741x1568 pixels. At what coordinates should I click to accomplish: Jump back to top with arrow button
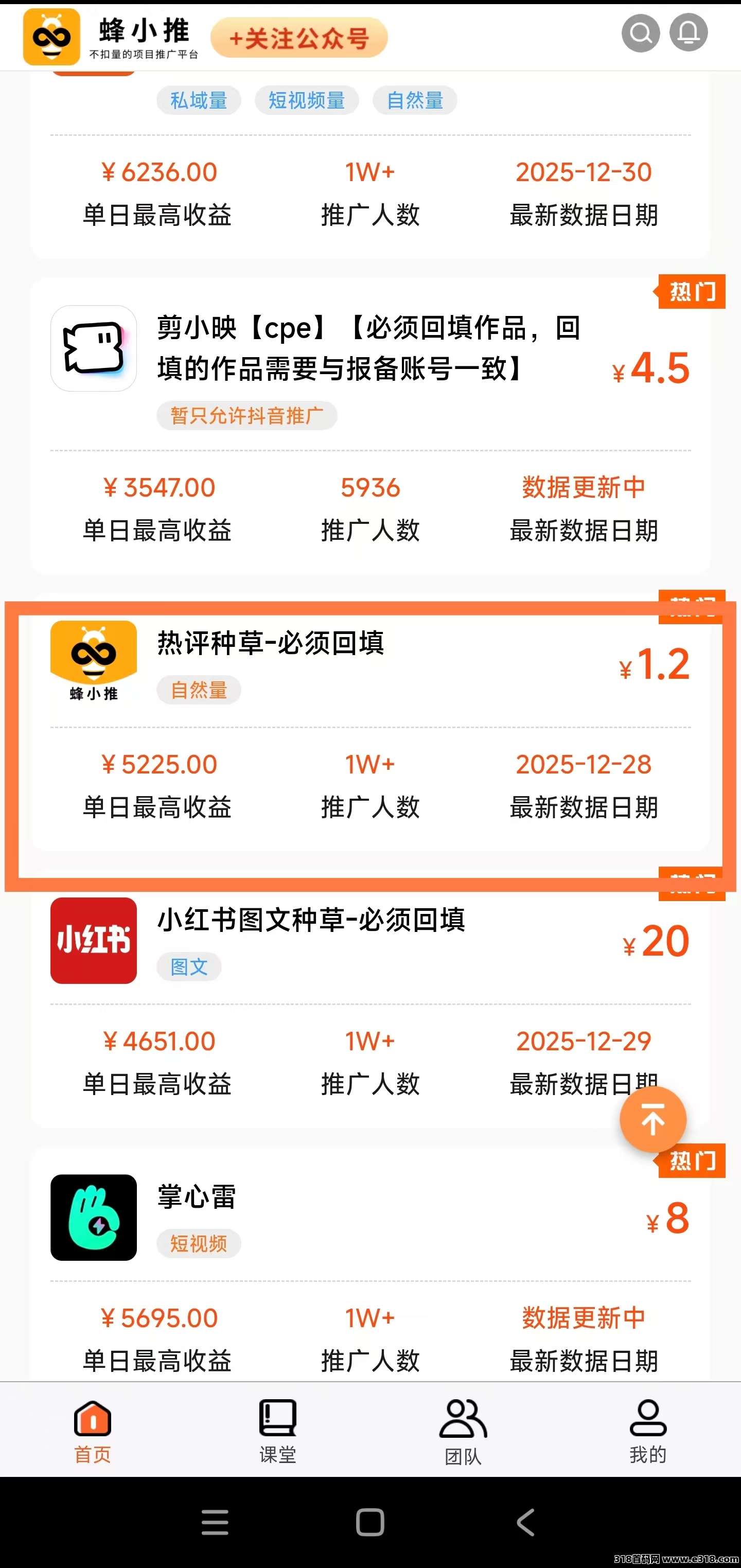pyautogui.click(x=652, y=1120)
